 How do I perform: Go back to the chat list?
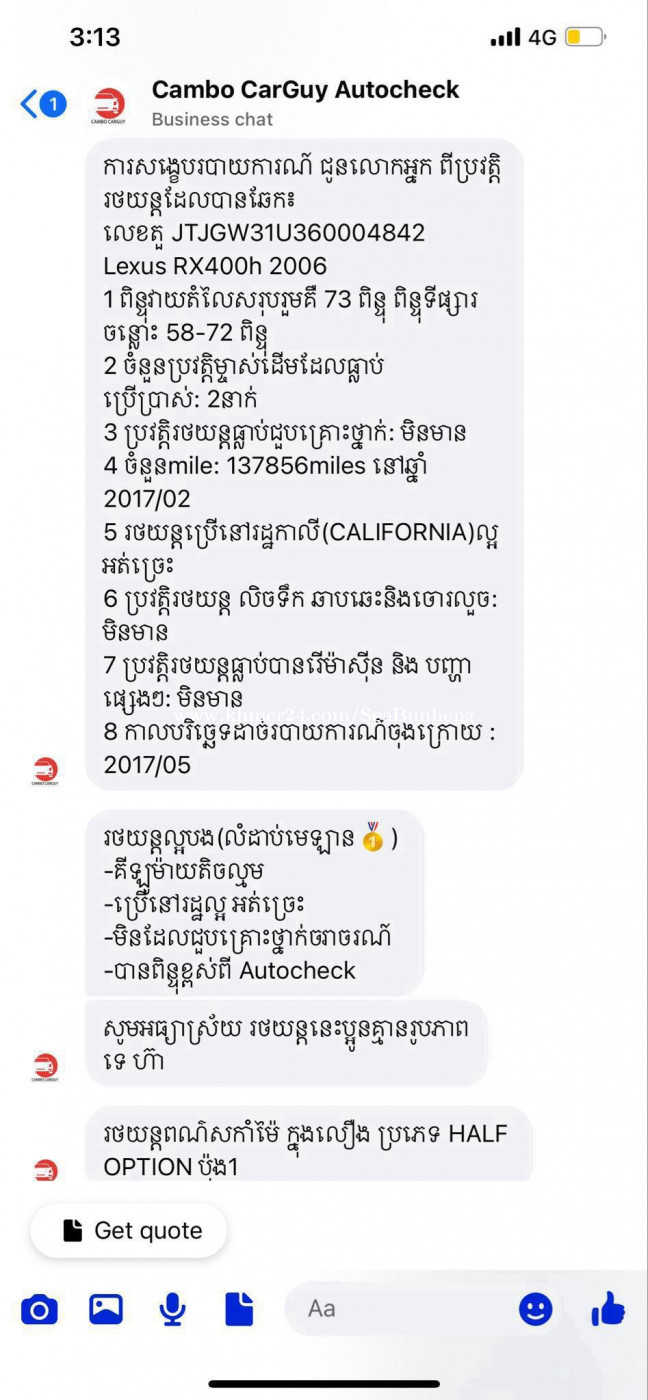coord(43,103)
